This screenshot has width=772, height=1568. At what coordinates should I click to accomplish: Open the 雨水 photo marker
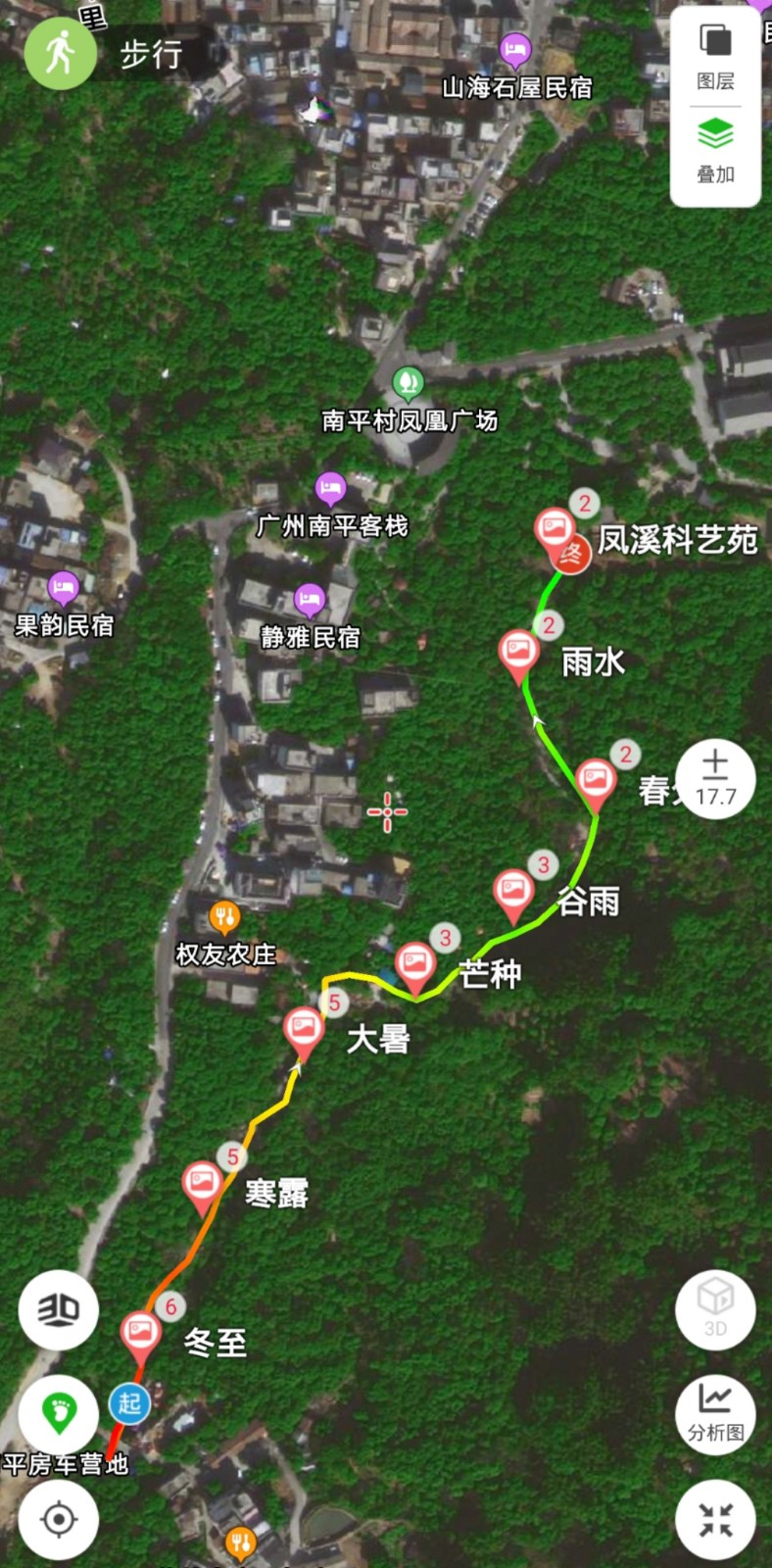(518, 651)
